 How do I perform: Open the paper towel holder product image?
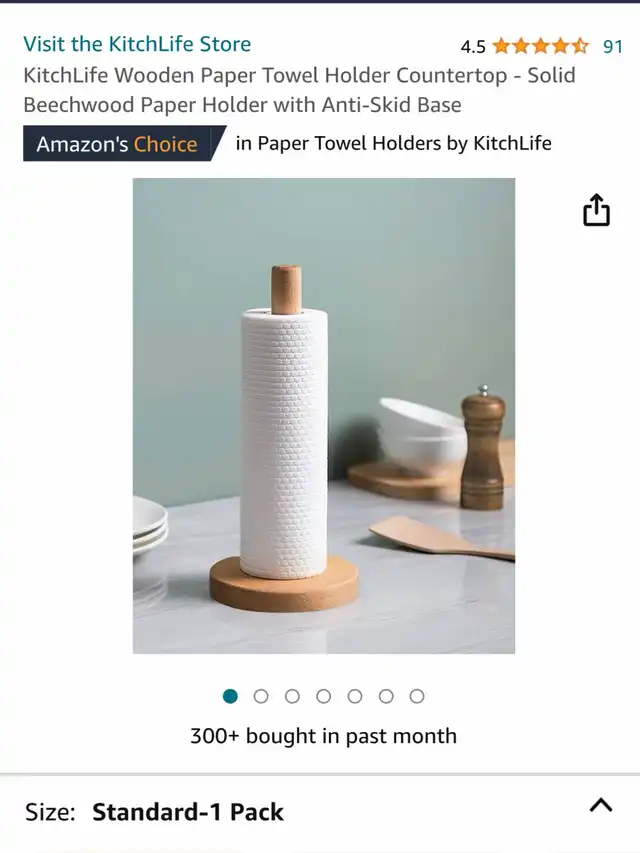324,416
